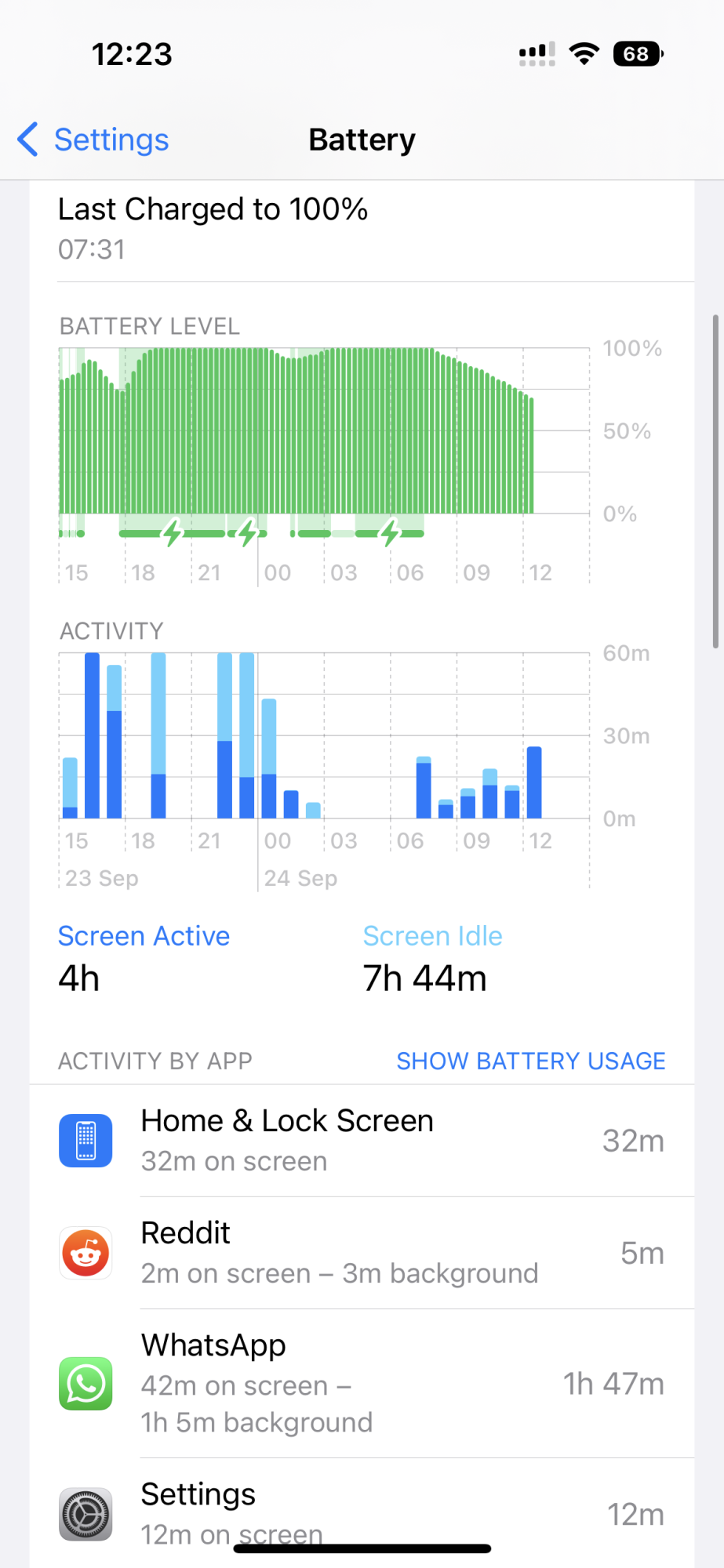Tap Show Battery Usage link

coord(530,1061)
